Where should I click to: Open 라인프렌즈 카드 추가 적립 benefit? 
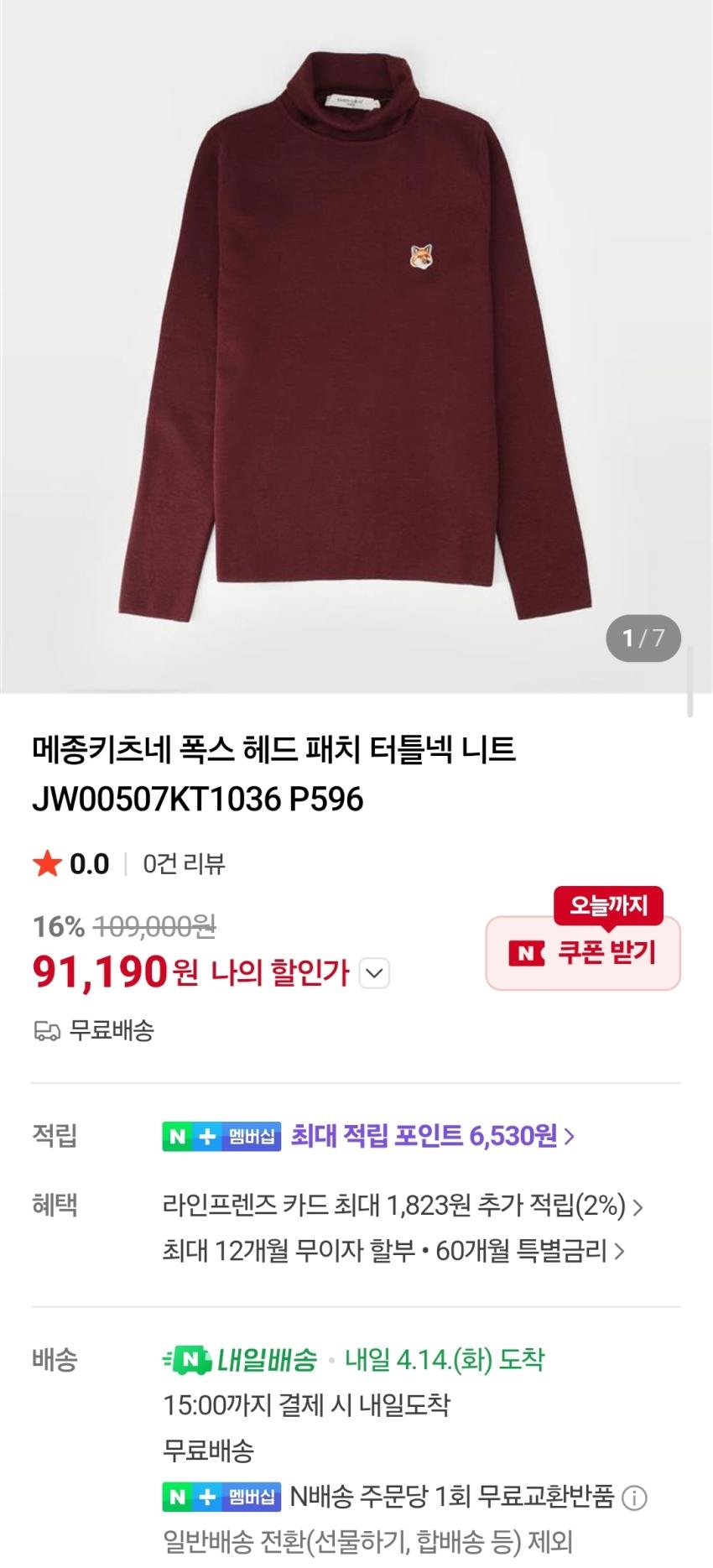tap(403, 1206)
